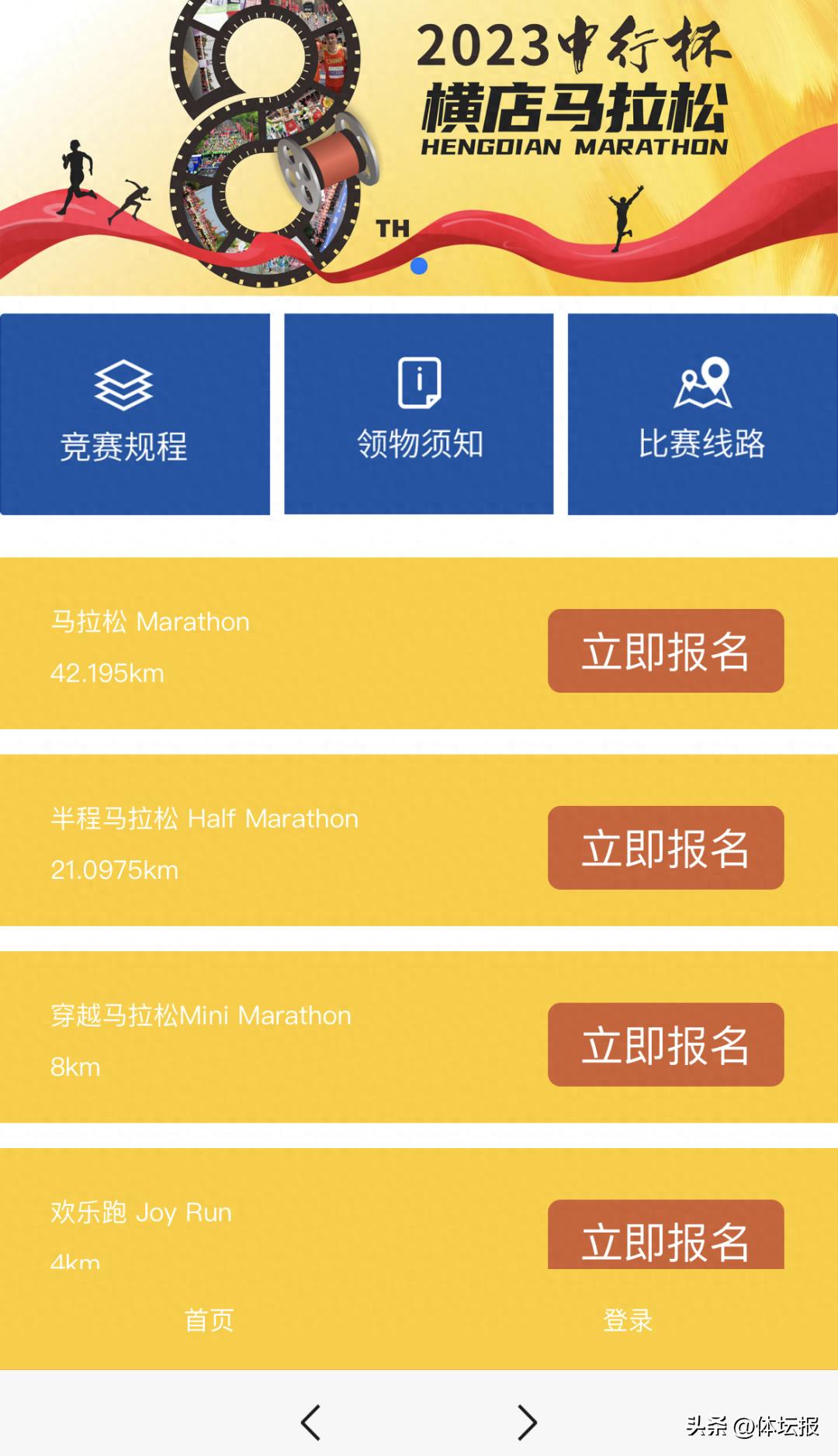Go back with the browser left arrow

(310, 1423)
